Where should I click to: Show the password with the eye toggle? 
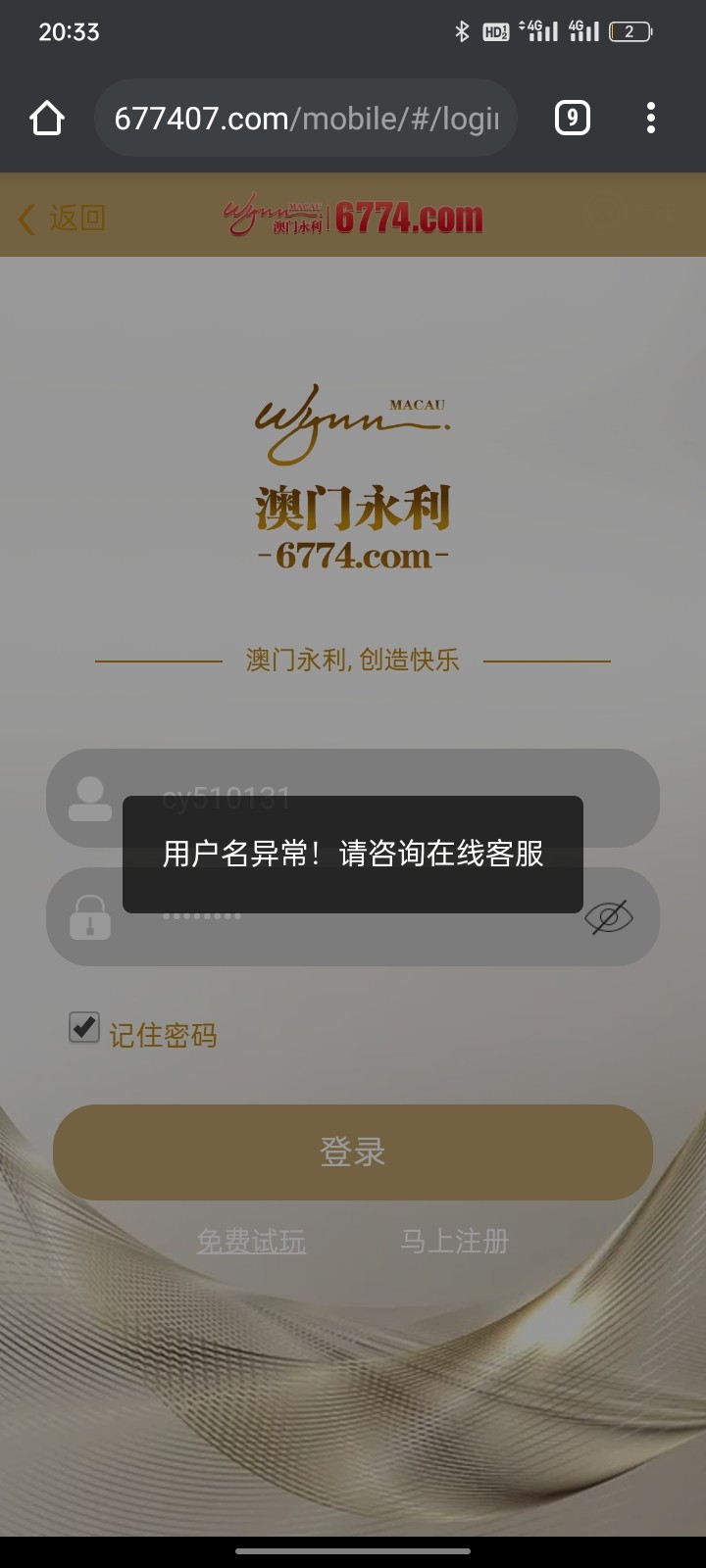(x=608, y=916)
